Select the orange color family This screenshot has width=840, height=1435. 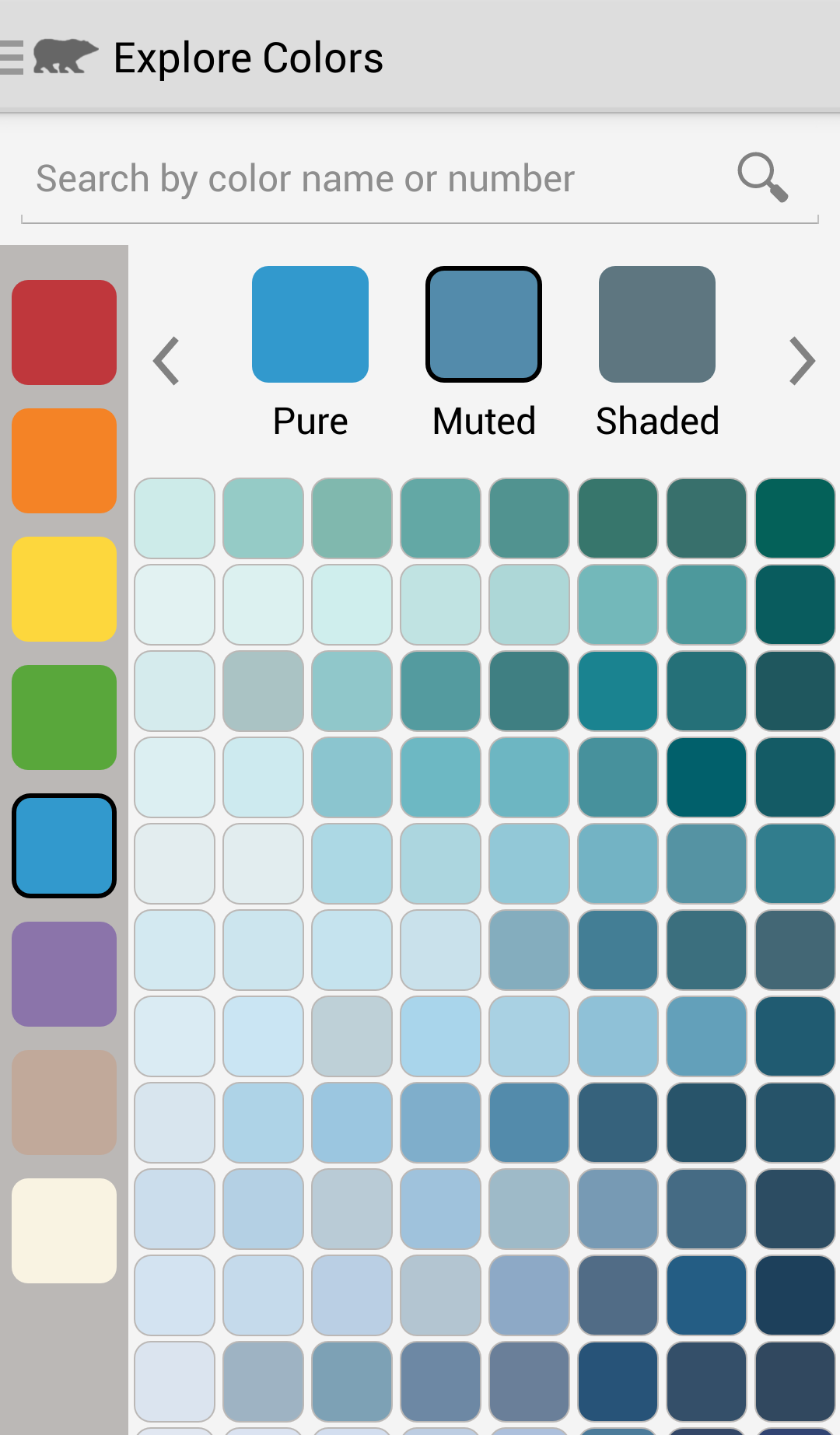pos(65,460)
